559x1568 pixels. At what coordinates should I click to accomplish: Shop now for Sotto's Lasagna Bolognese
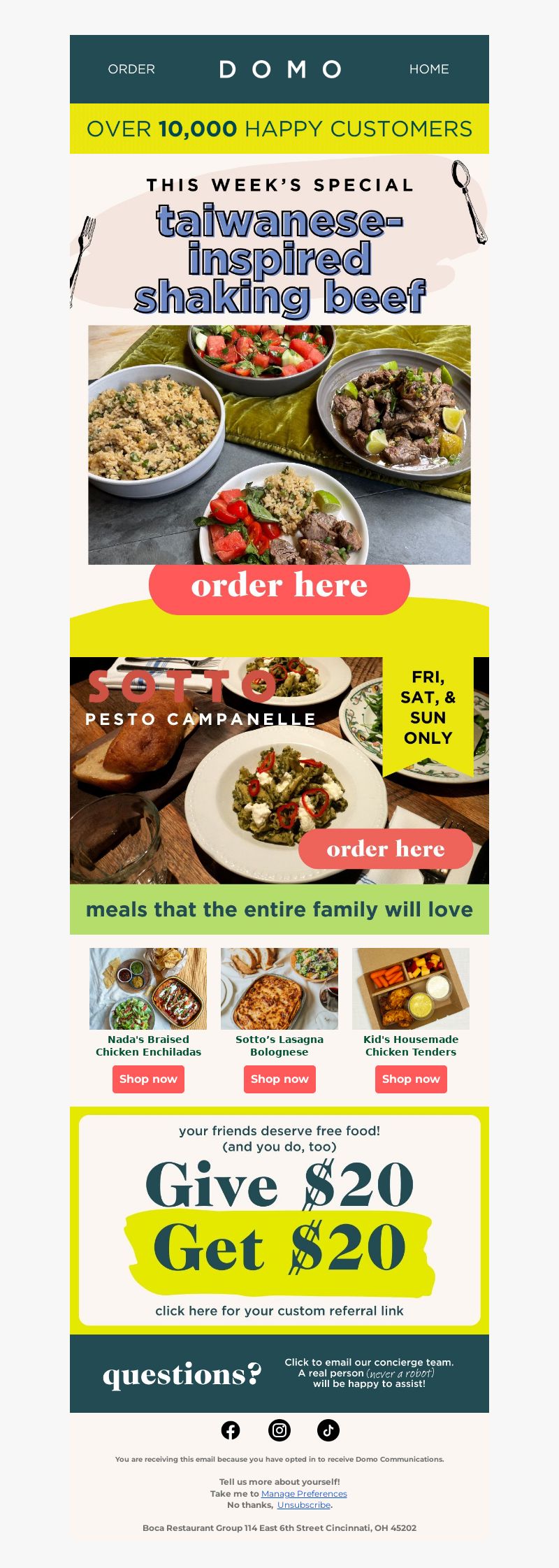tap(279, 1079)
